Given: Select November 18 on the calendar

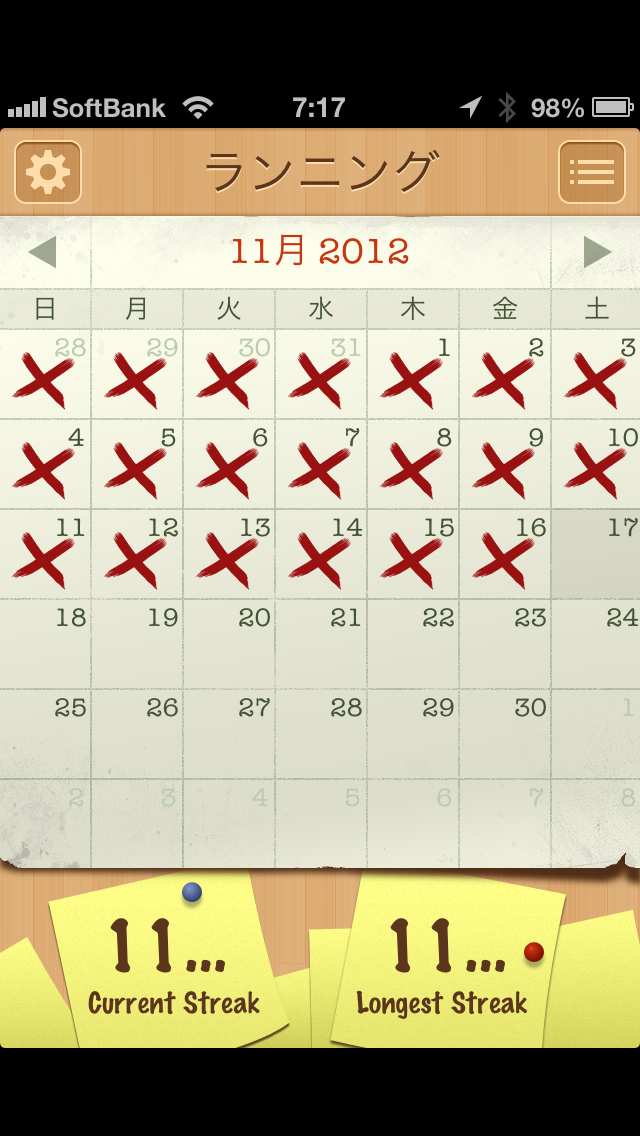Looking at the screenshot, I should 45,644.
